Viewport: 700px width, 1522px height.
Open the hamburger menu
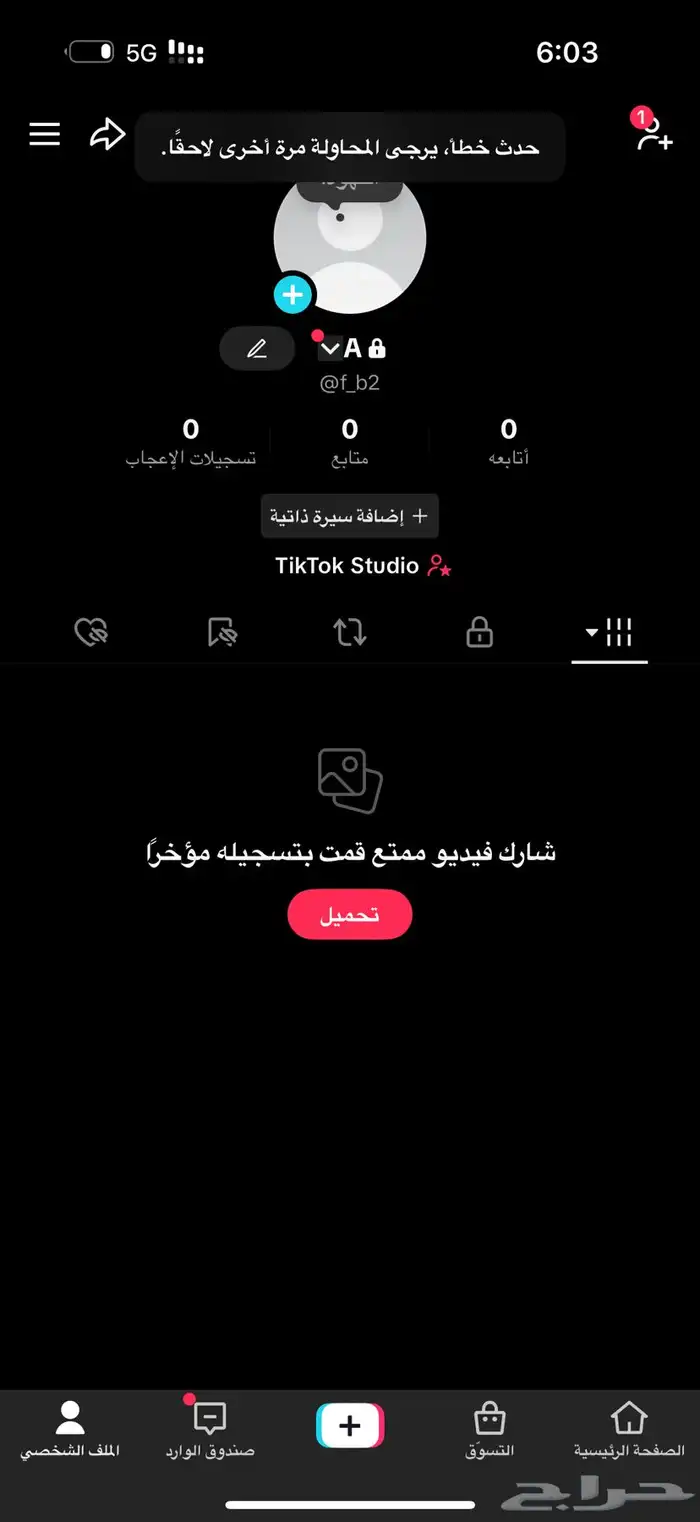pyautogui.click(x=45, y=135)
